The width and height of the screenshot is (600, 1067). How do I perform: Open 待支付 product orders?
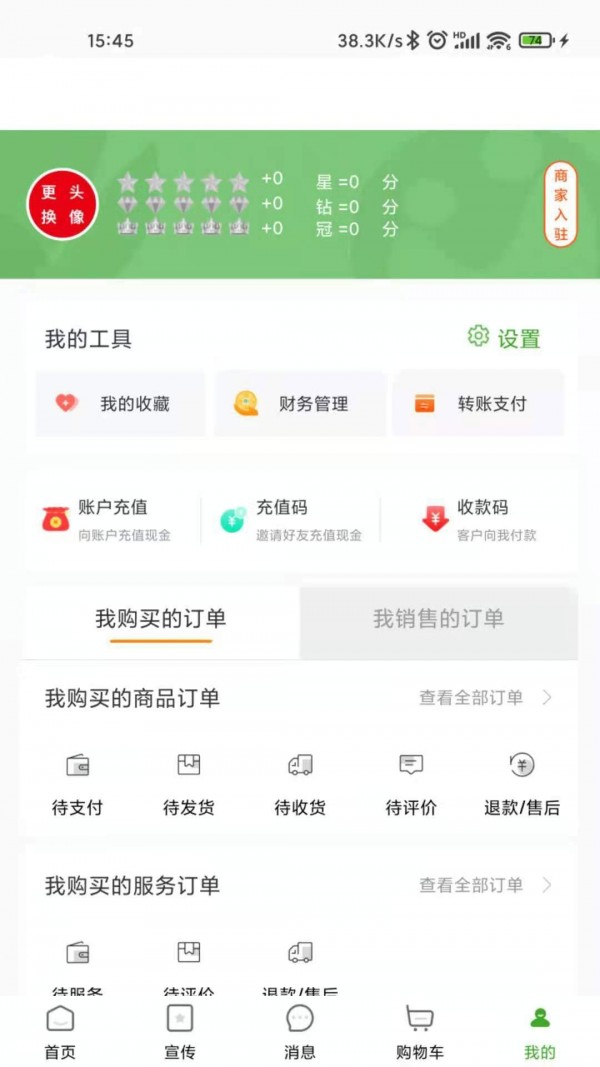click(x=77, y=784)
